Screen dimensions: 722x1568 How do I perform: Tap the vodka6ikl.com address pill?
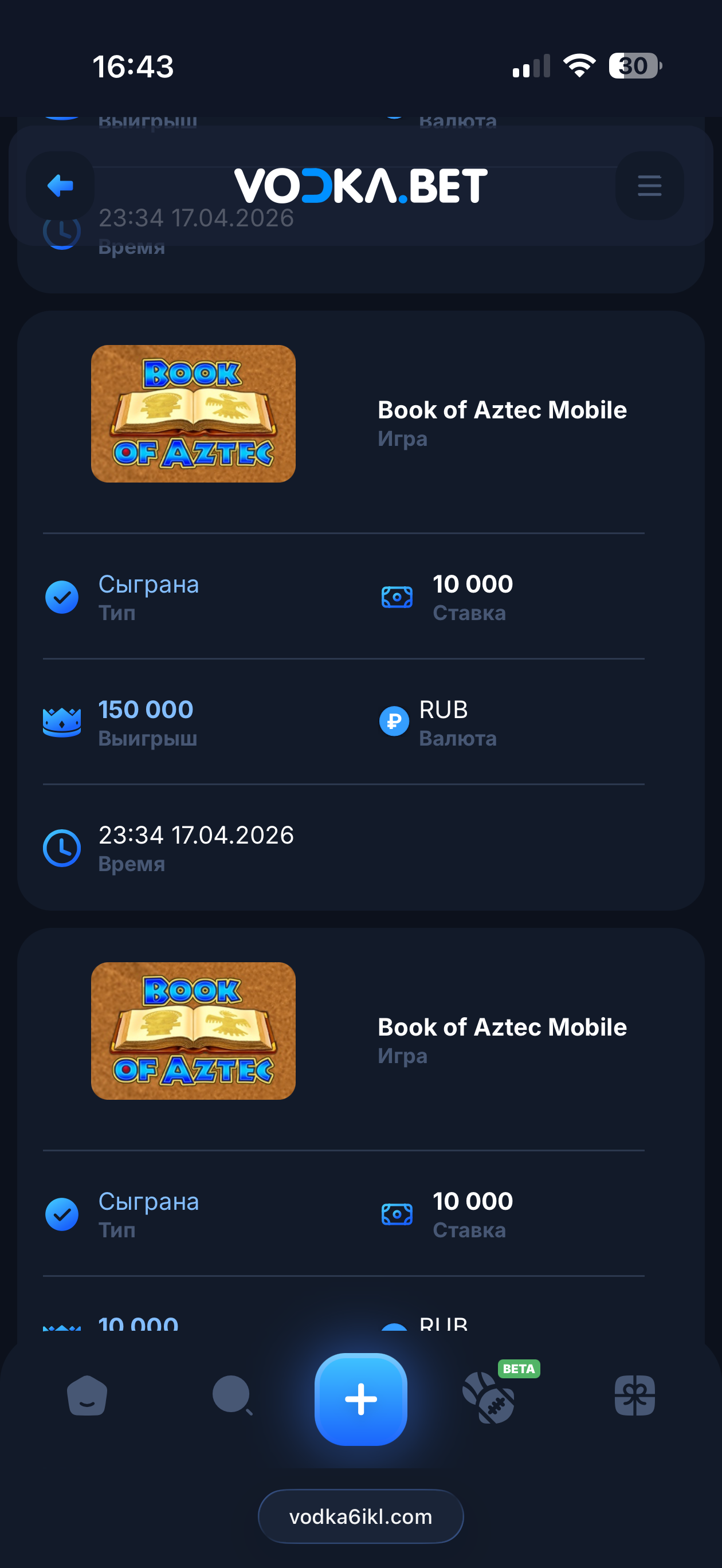(360, 1516)
